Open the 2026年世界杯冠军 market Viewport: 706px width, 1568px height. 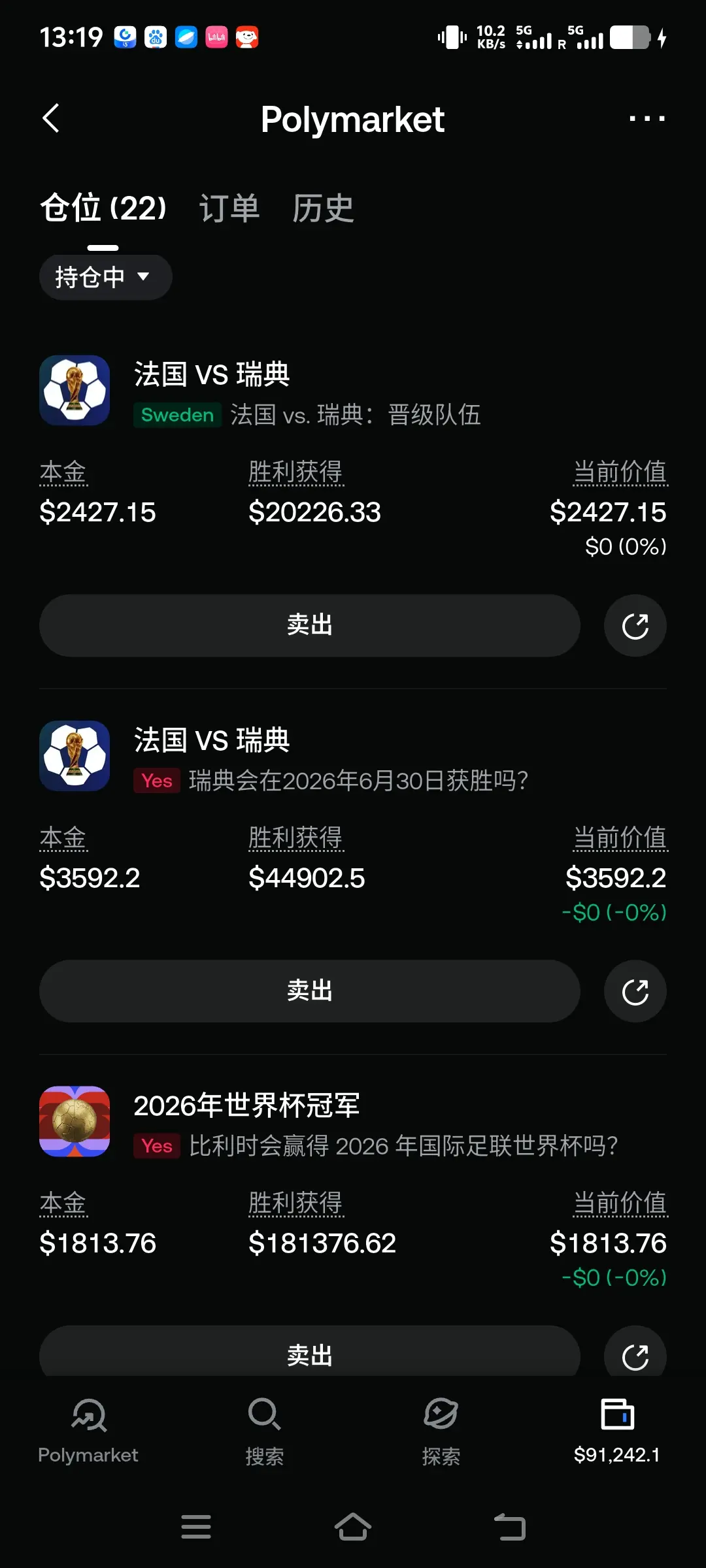[x=246, y=1105]
